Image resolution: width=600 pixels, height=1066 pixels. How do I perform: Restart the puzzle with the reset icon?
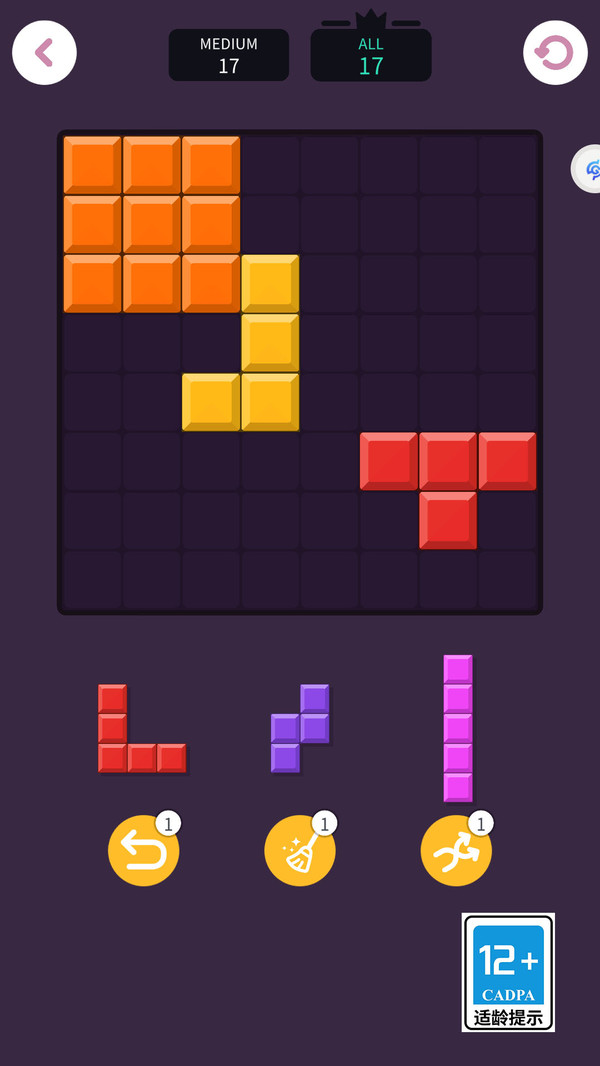(x=555, y=52)
